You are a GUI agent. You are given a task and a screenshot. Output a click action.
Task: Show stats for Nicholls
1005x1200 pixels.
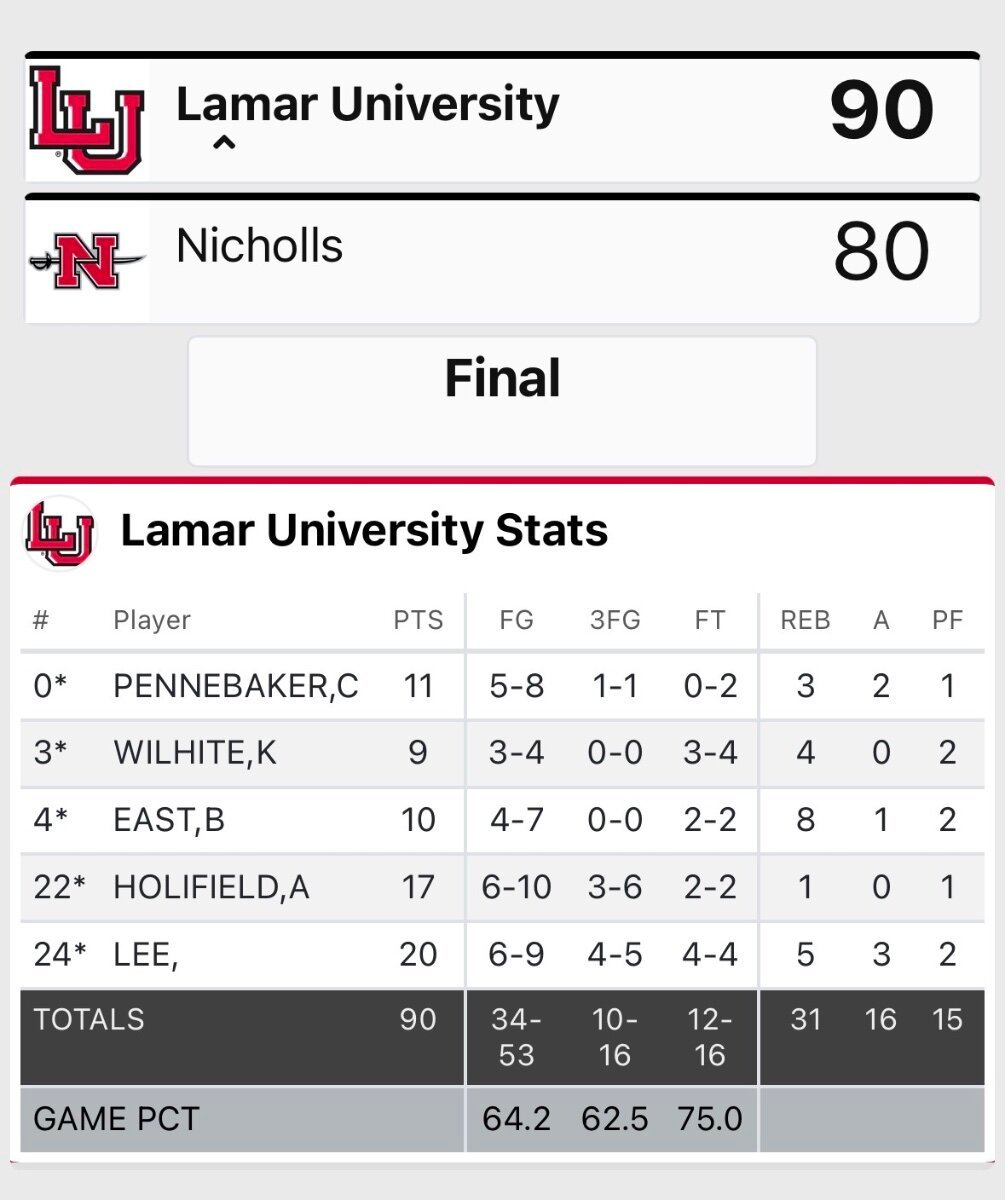500,260
